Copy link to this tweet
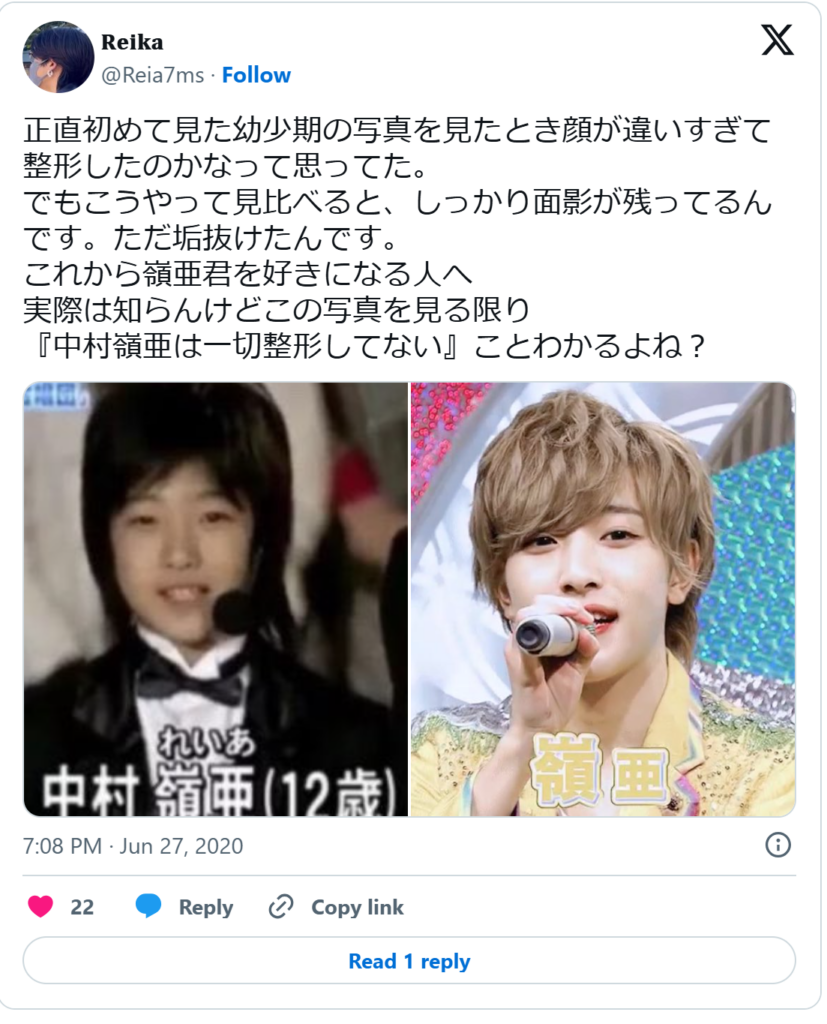827x1024 pixels. pyautogui.click(x=337, y=907)
